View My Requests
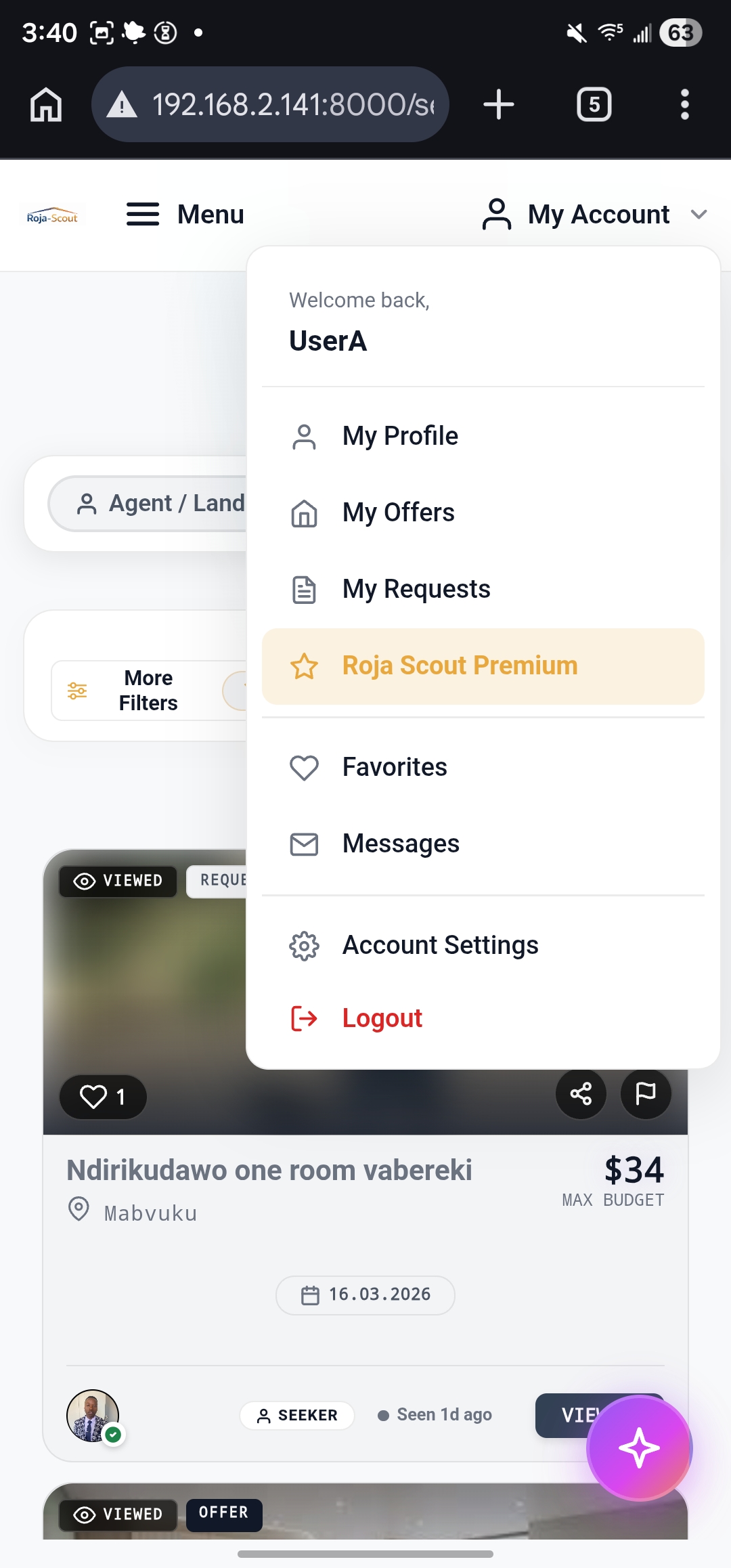Viewport: 731px width, 1568px height. point(416,590)
